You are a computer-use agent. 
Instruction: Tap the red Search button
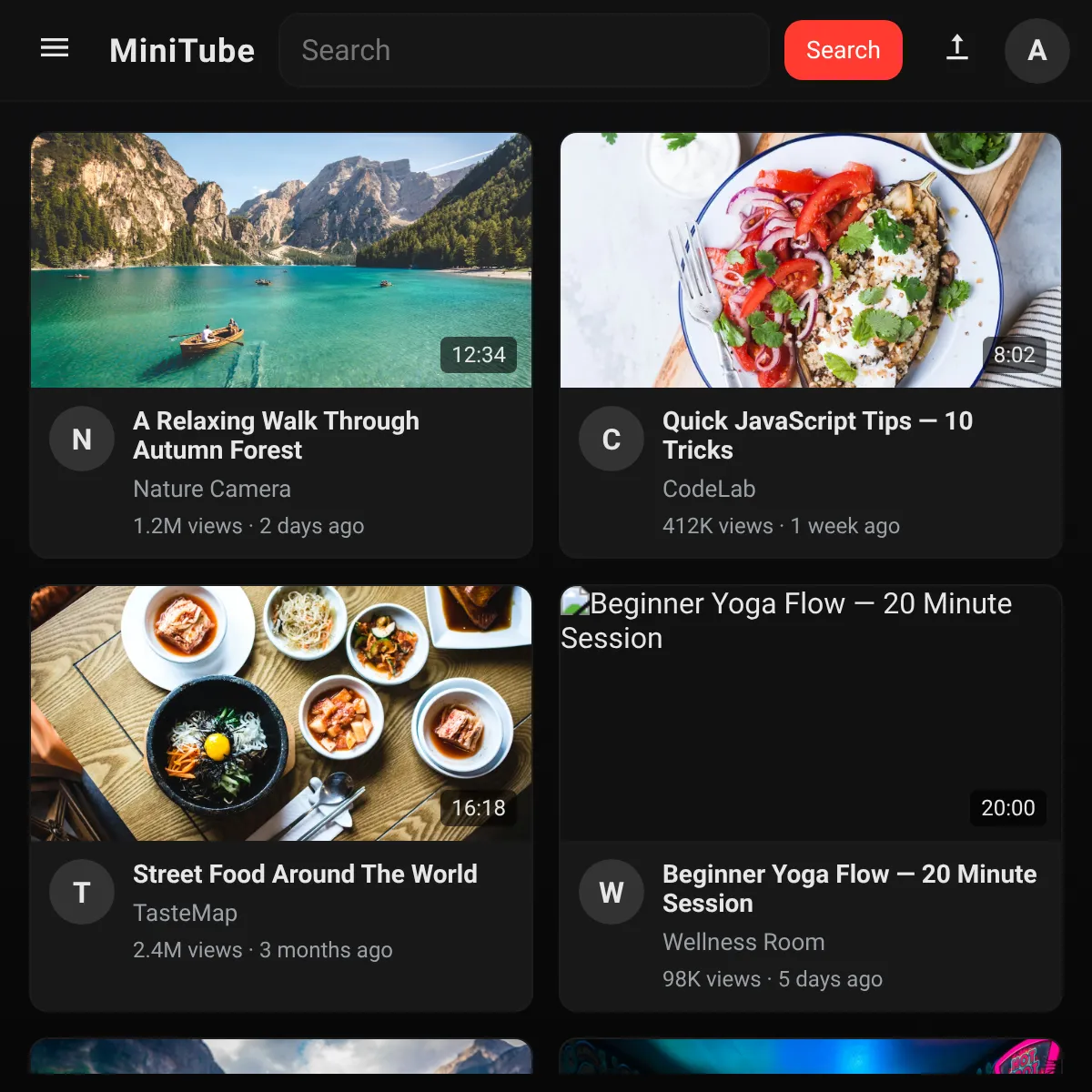pos(844,50)
